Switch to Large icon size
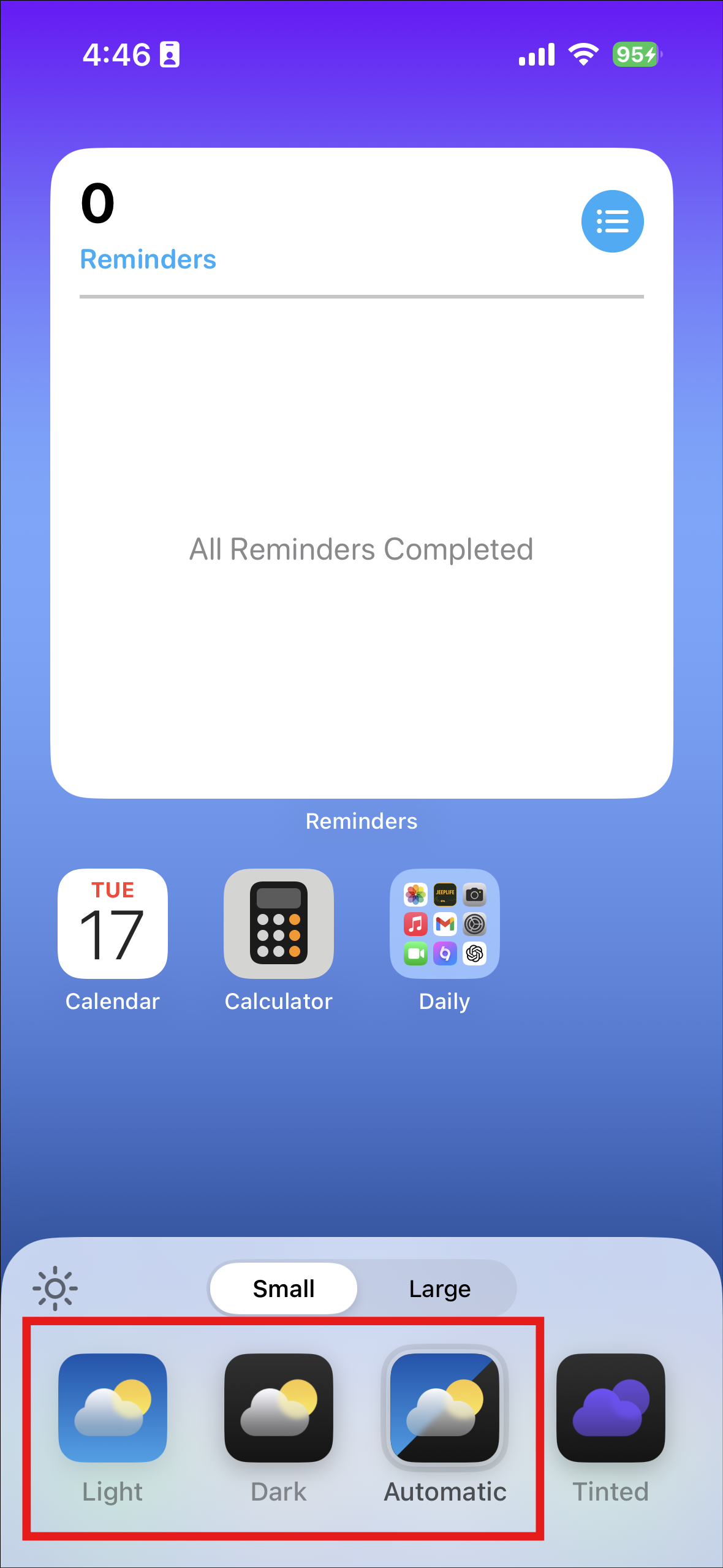 [439, 1288]
